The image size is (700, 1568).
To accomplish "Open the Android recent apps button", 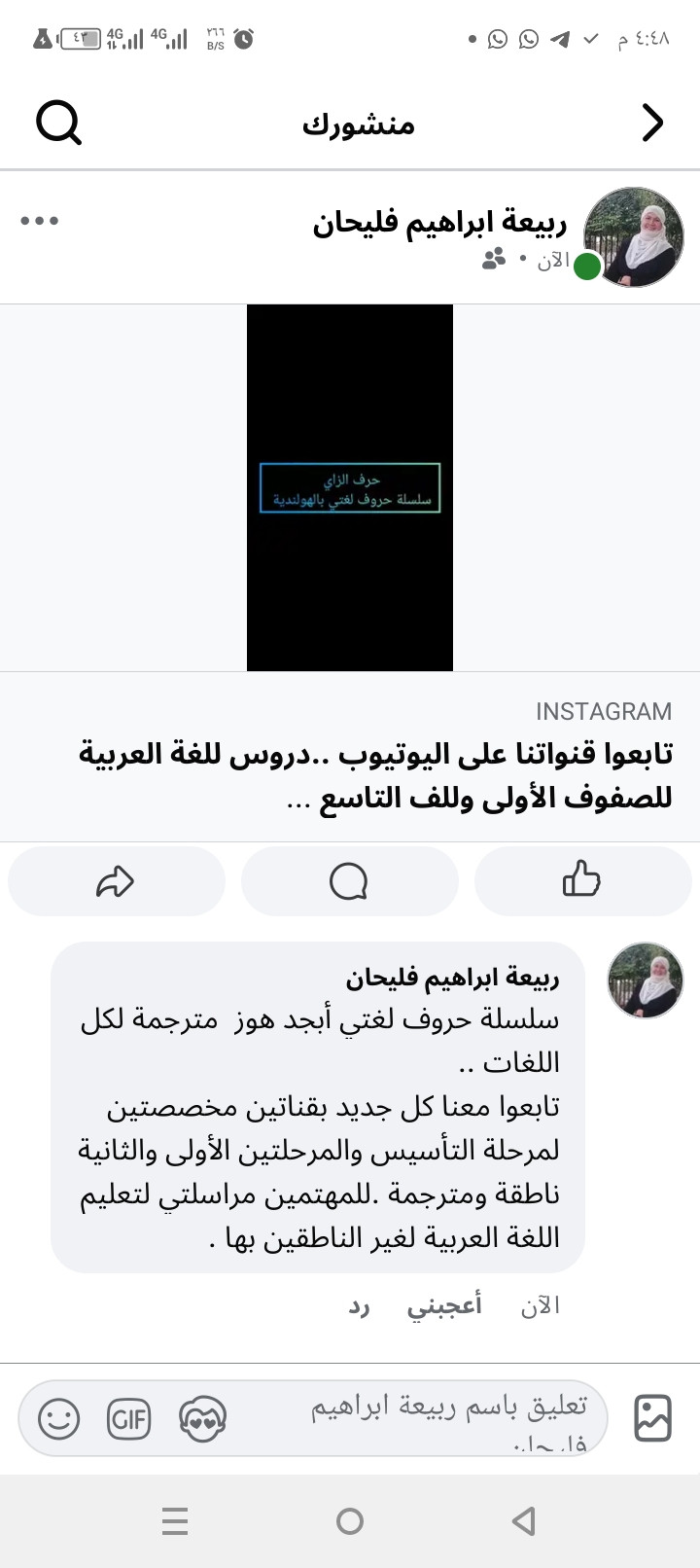I will click(x=175, y=1520).
